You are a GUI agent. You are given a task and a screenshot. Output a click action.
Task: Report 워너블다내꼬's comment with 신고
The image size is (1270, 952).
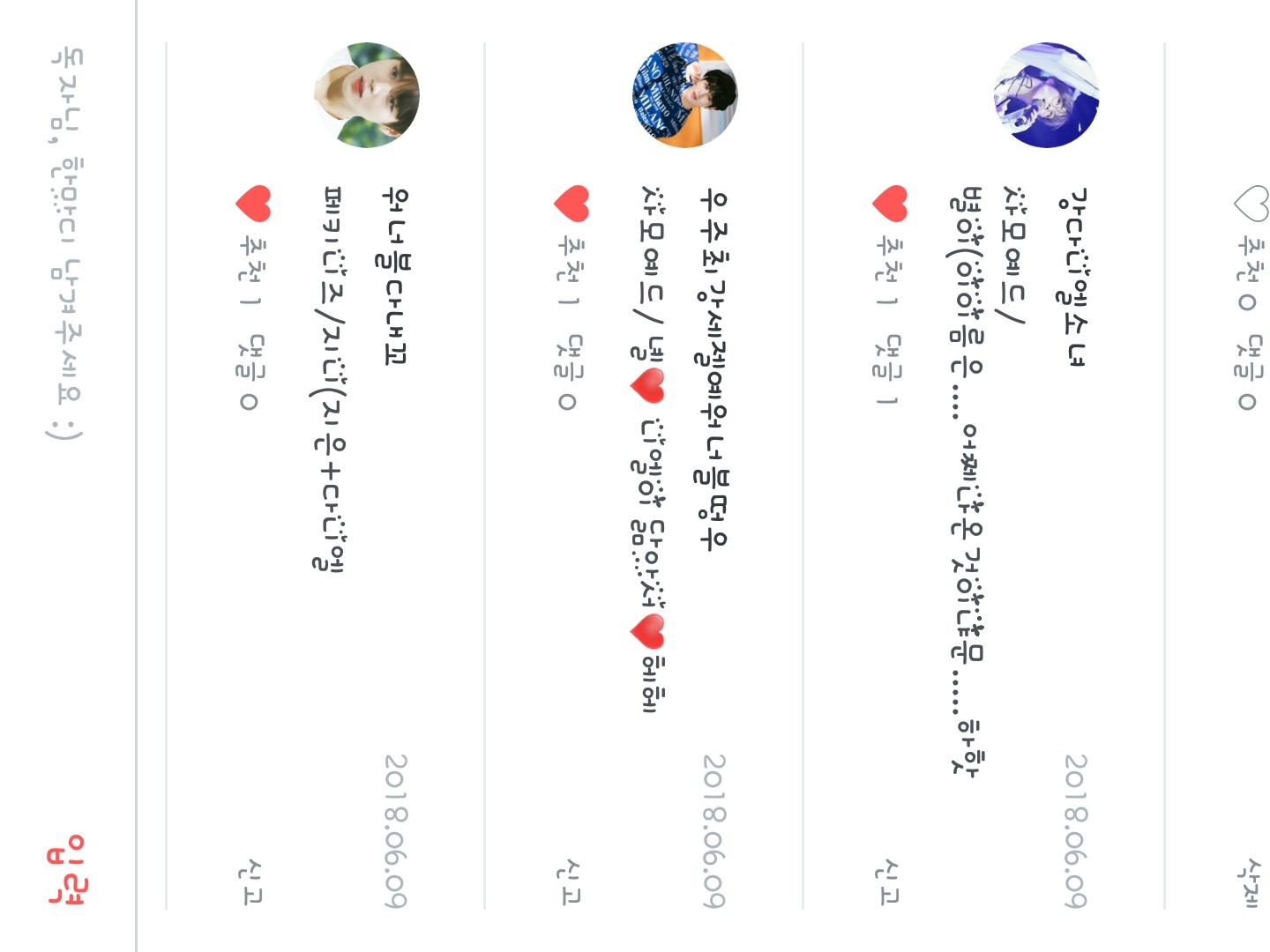pyautogui.click(x=252, y=881)
